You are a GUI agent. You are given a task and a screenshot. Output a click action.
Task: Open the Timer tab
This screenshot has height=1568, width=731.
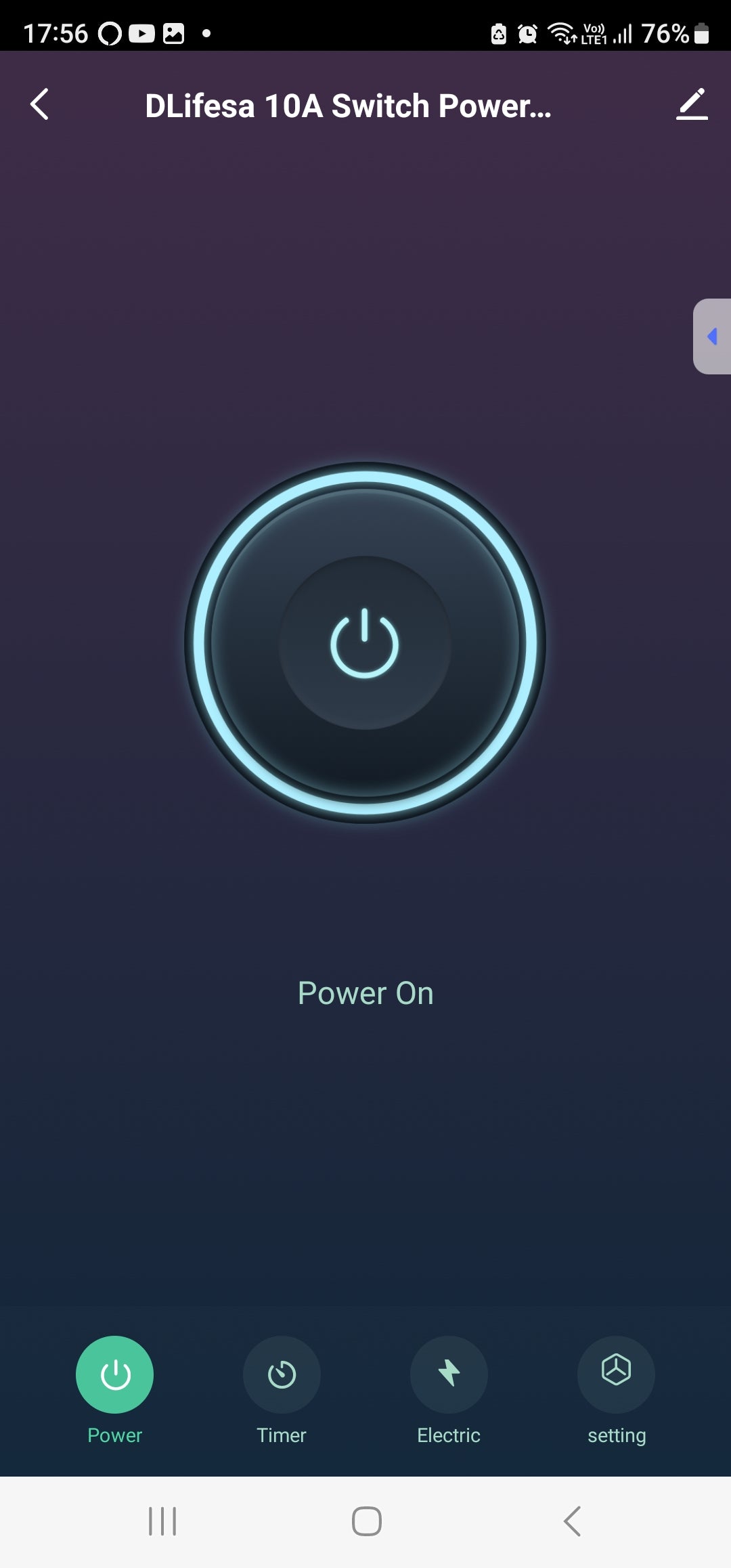coord(282,1374)
